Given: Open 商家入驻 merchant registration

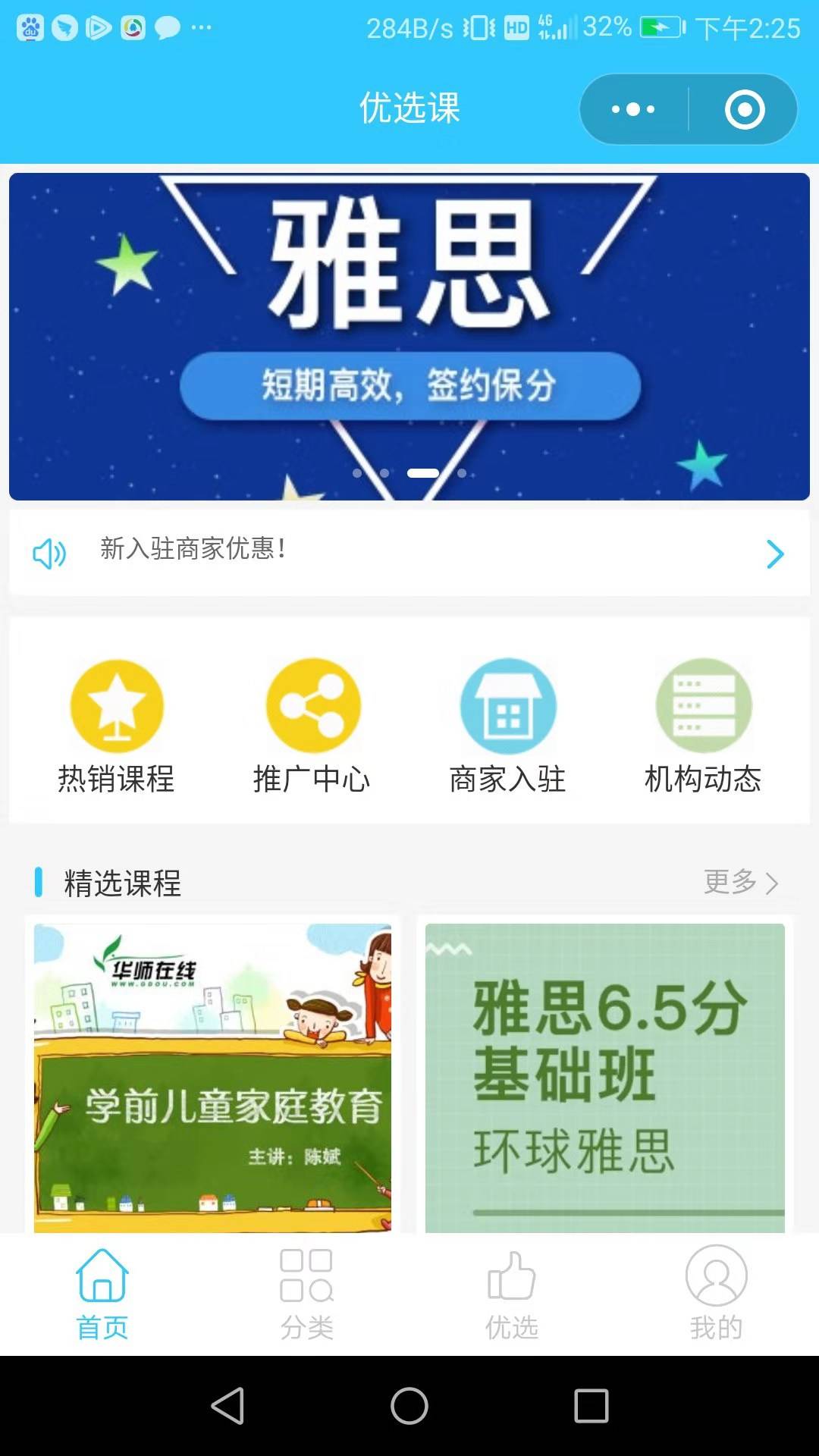Looking at the screenshot, I should point(507,726).
